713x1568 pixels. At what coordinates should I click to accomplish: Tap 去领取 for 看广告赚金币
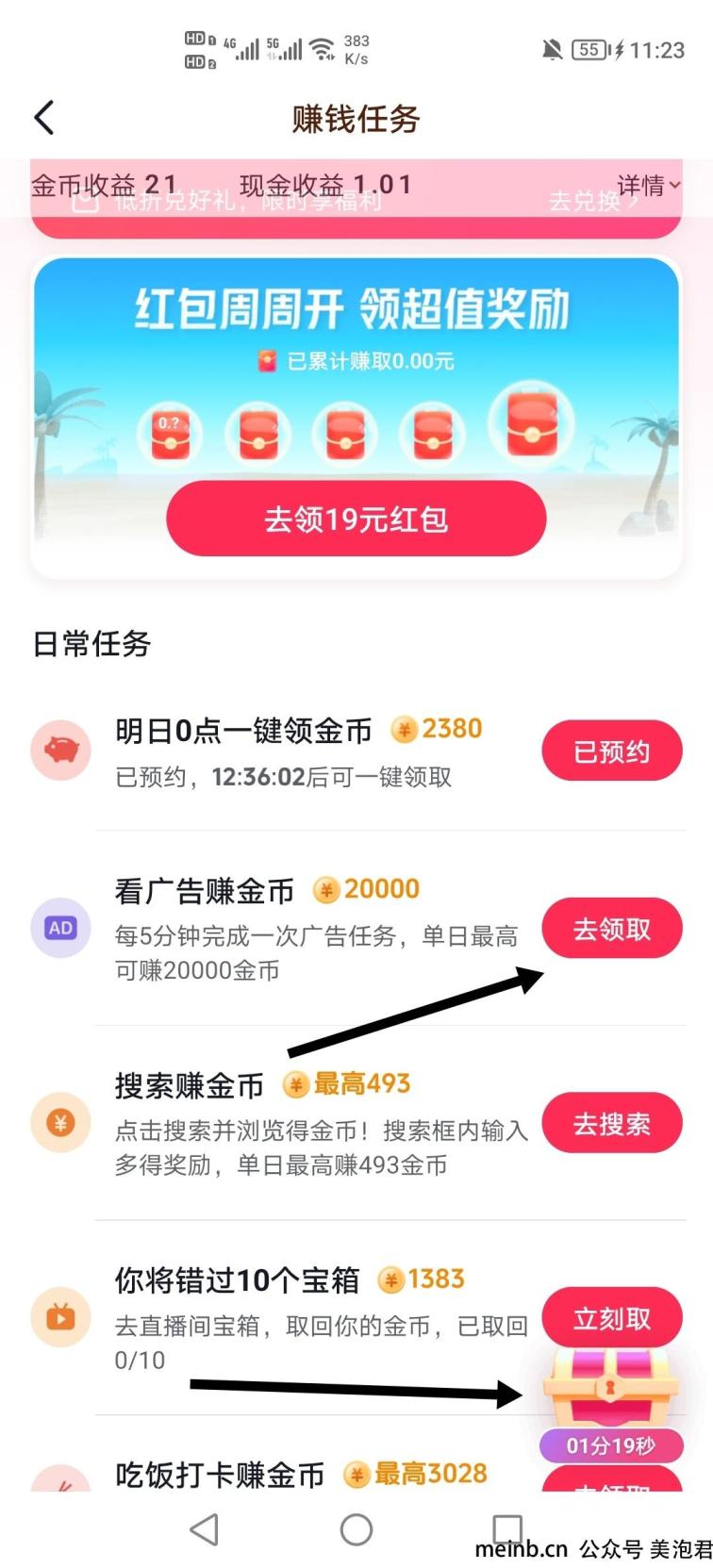click(611, 930)
